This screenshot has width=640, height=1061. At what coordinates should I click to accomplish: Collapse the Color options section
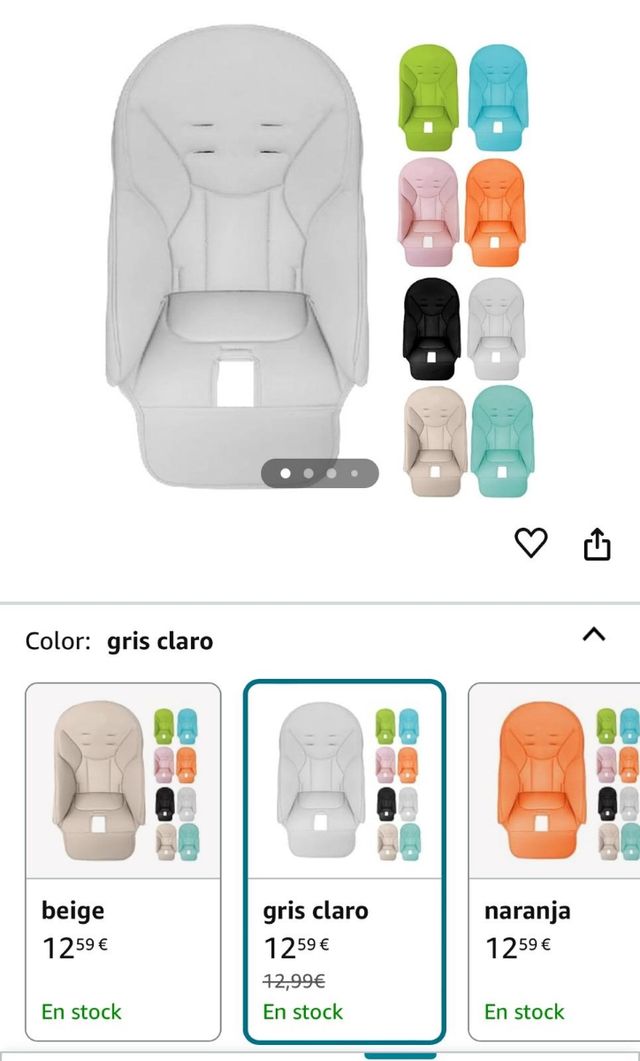[594, 634]
